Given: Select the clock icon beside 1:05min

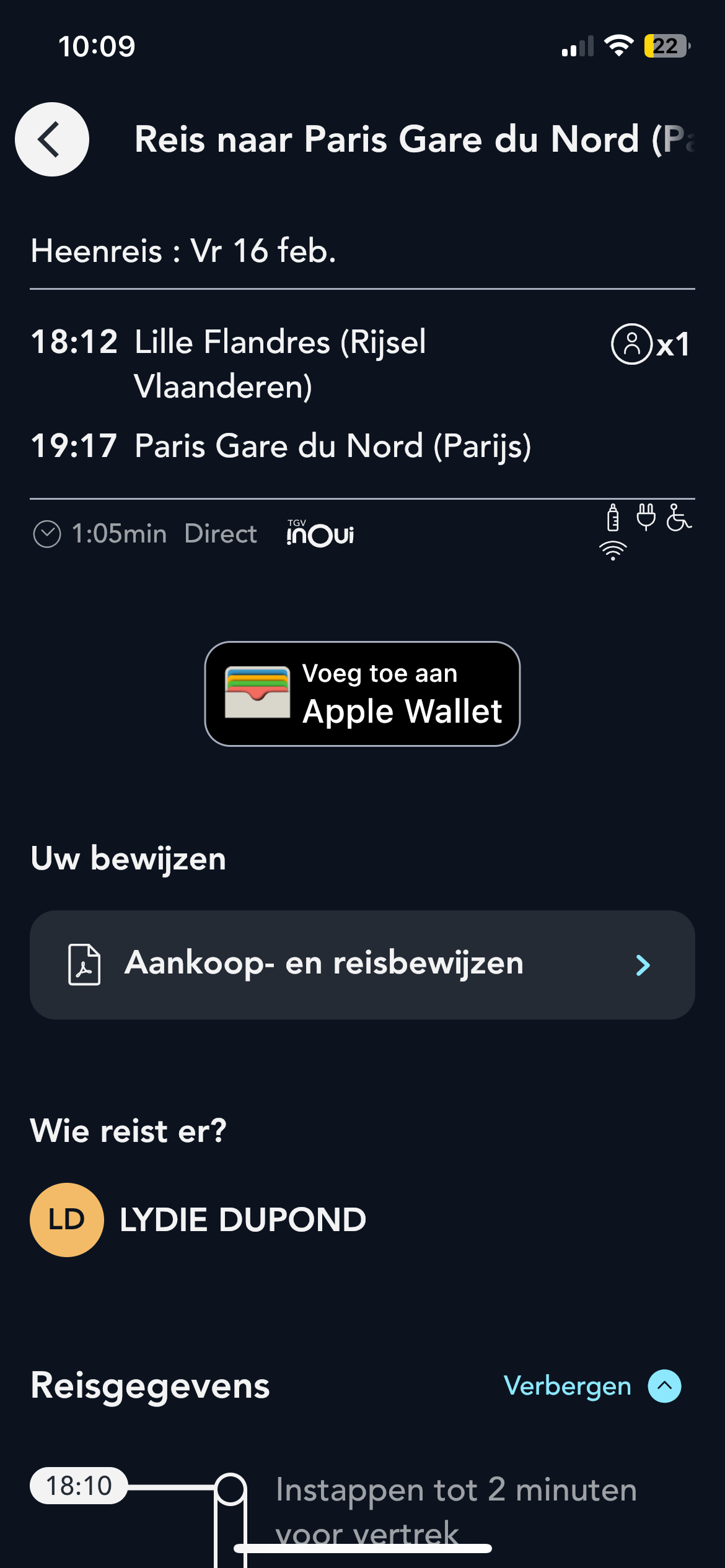Looking at the screenshot, I should click(46, 533).
